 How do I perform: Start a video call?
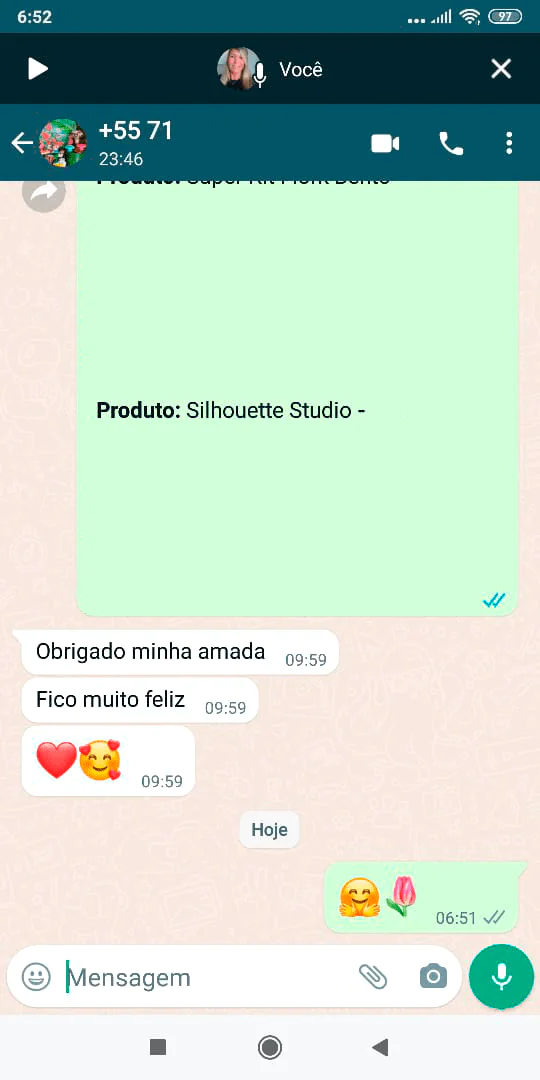pyautogui.click(x=385, y=143)
